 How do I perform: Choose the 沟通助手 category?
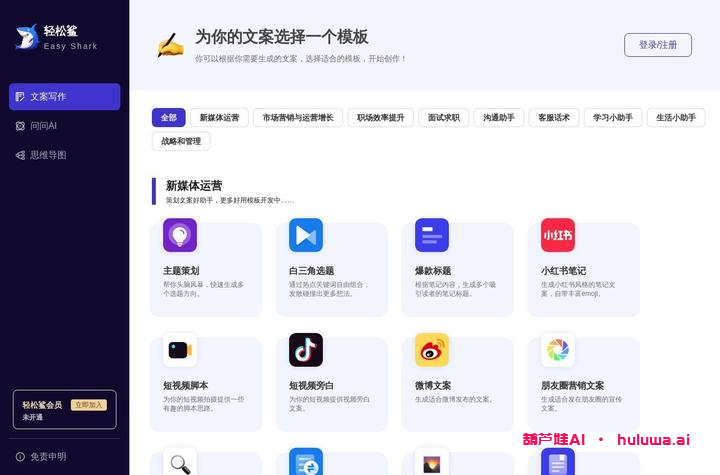click(x=498, y=118)
